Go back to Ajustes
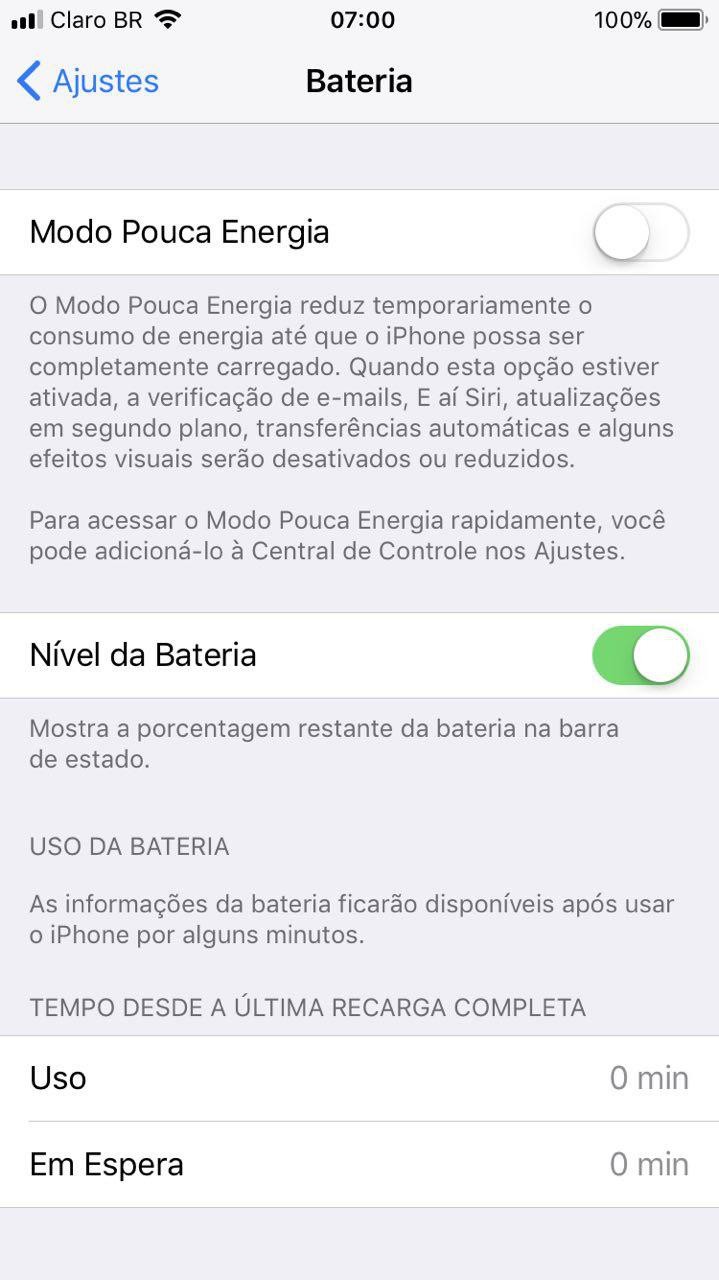Viewport: 719px width, 1280px height. [88, 81]
